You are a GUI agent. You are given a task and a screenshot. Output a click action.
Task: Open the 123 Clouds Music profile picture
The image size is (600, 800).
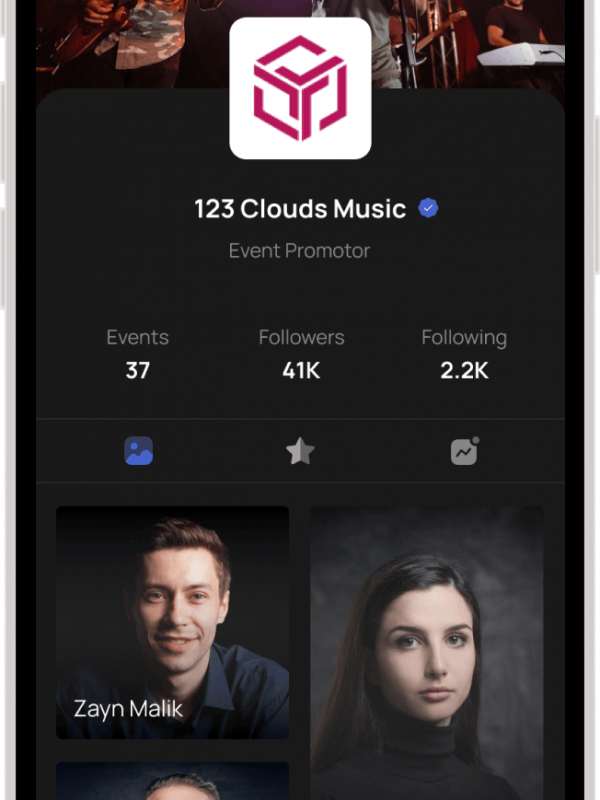point(300,88)
